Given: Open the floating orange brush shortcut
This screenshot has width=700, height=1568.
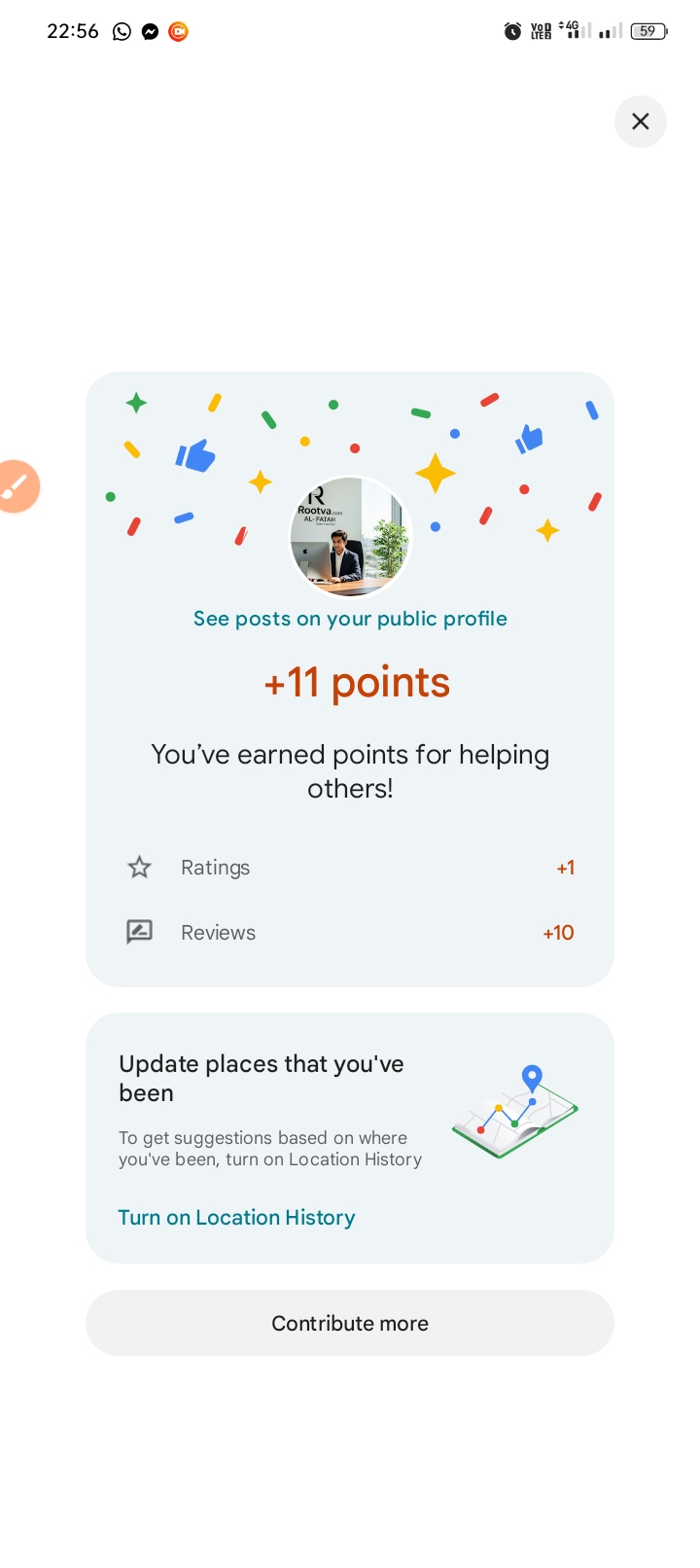Looking at the screenshot, I should [x=17, y=486].
